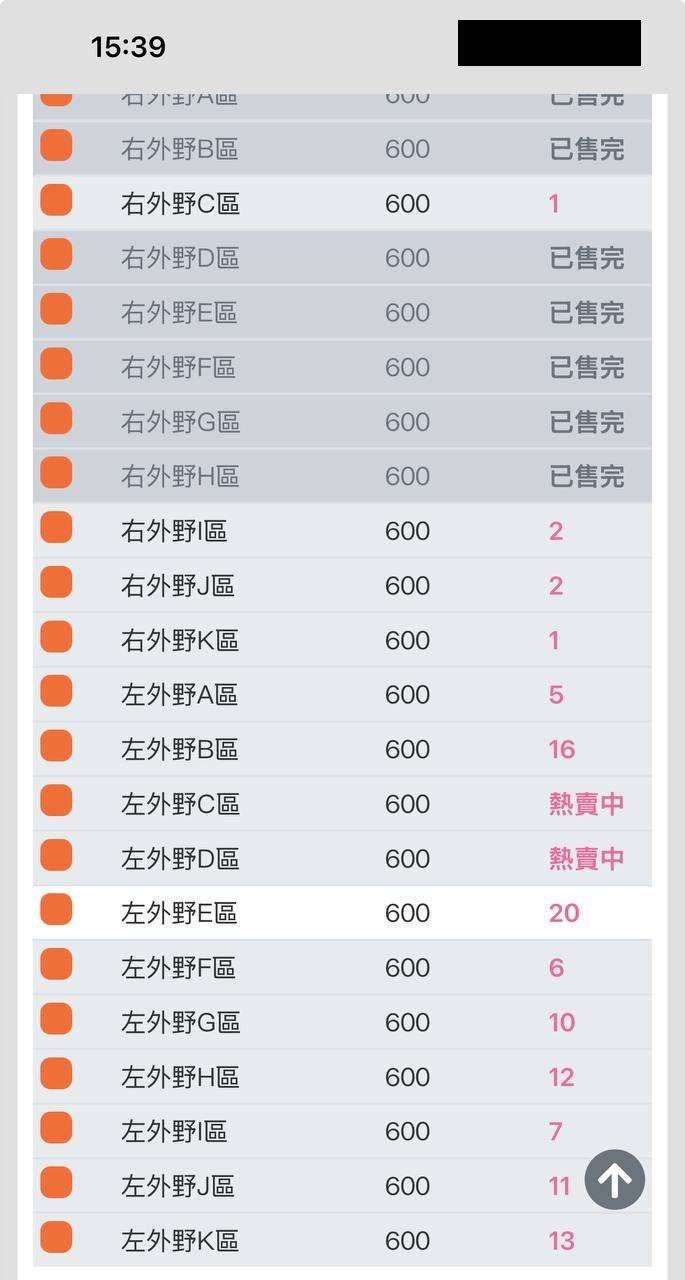Image resolution: width=685 pixels, height=1280 pixels.
Task: Open the 左外野G區 area
Action: click(x=180, y=1022)
